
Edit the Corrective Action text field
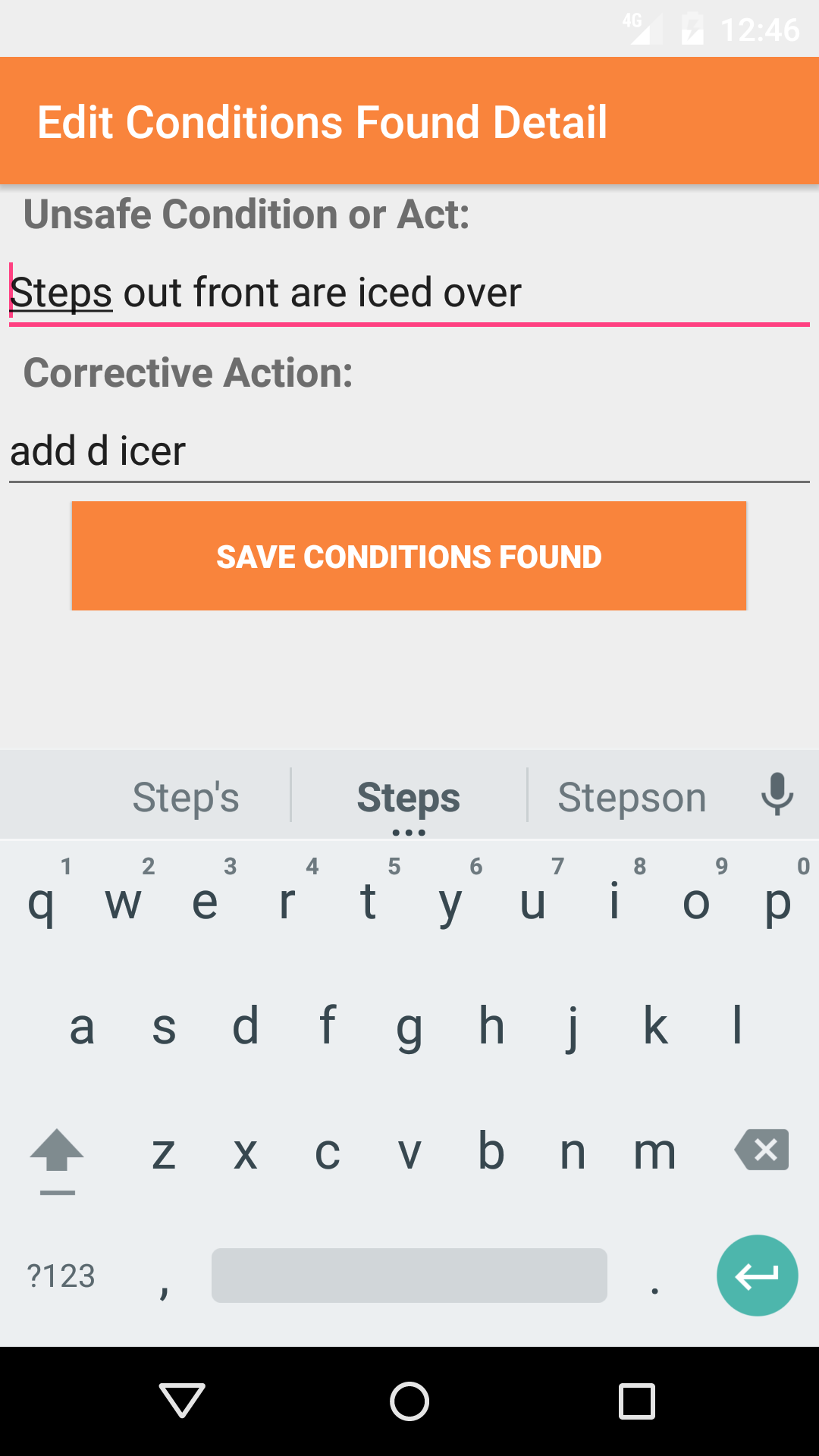tap(409, 451)
